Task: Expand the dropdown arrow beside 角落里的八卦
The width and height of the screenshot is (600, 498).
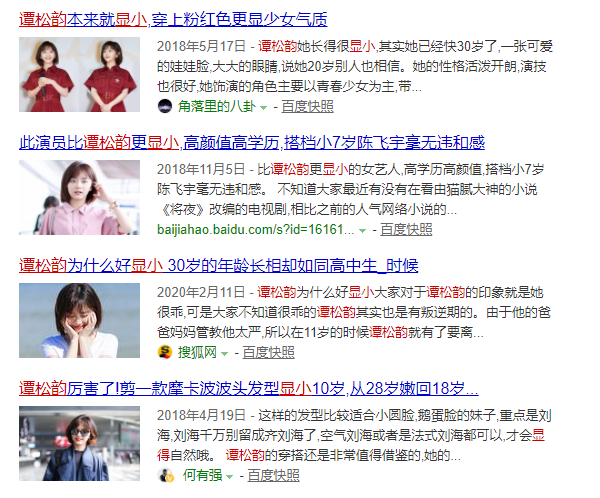Action: click(x=264, y=107)
